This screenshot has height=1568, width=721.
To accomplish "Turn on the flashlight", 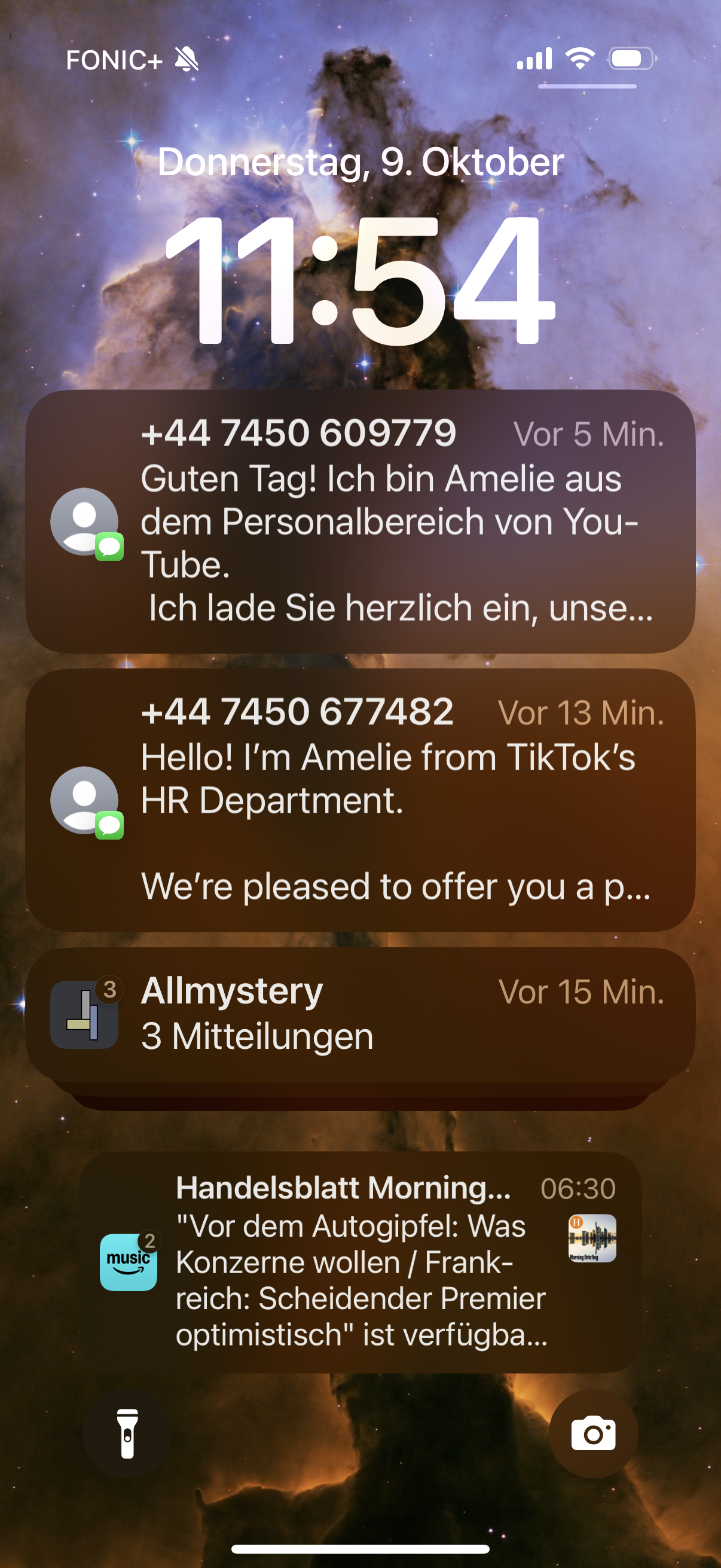I will 127,1433.
